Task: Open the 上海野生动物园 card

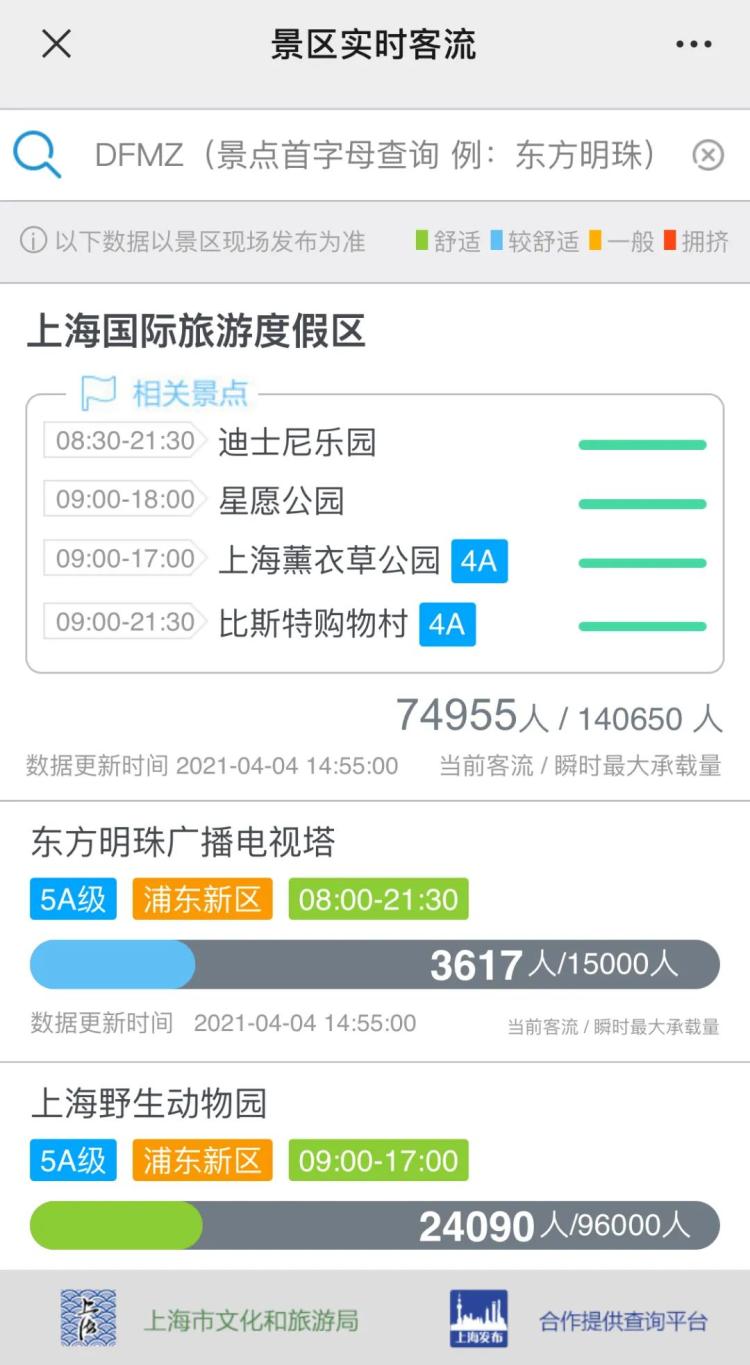Action: pos(375,1167)
